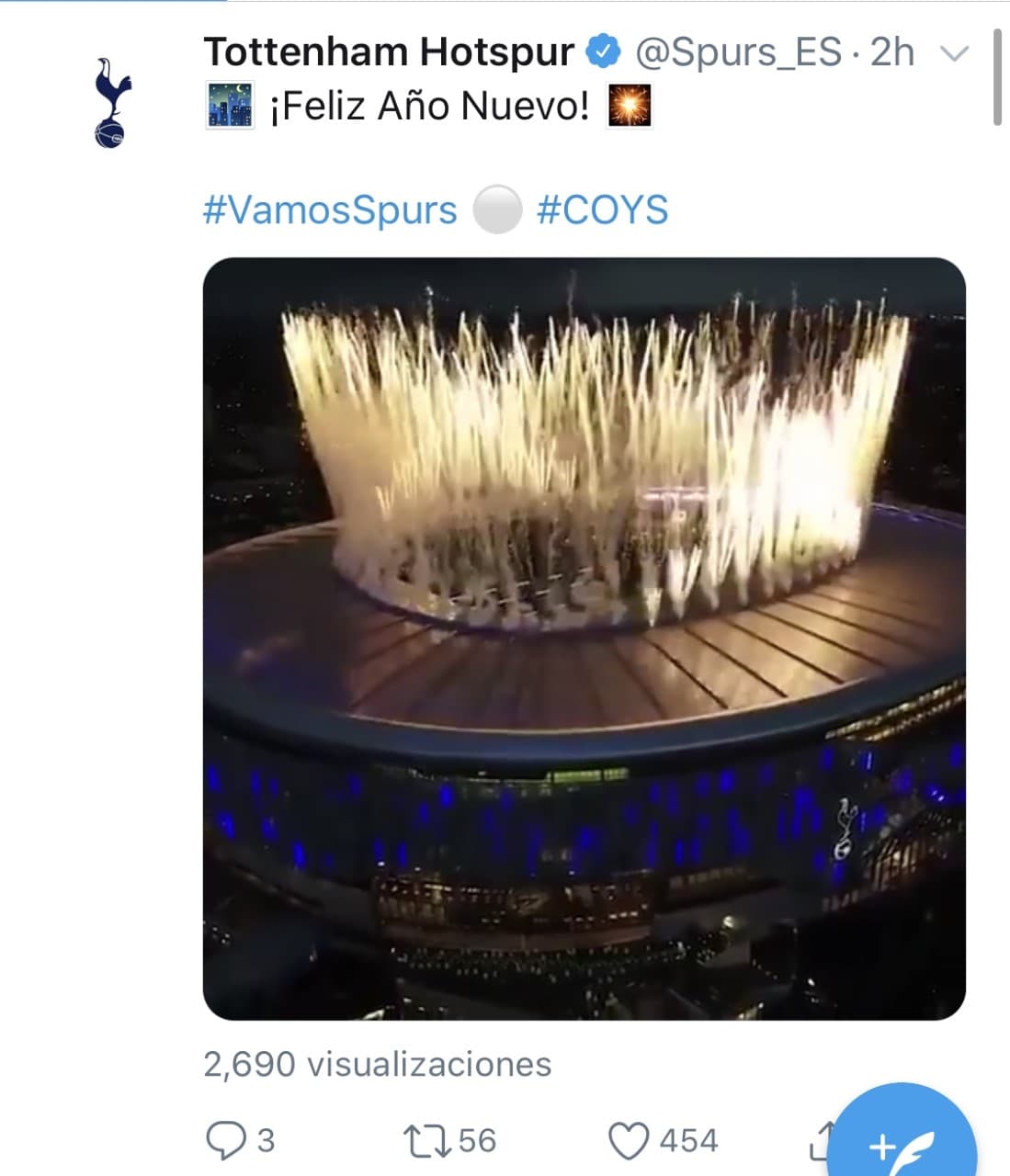Like the tweet to toggle the heart red
Viewport: 1010px width, 1176px height.
[x=630, y=1142]
